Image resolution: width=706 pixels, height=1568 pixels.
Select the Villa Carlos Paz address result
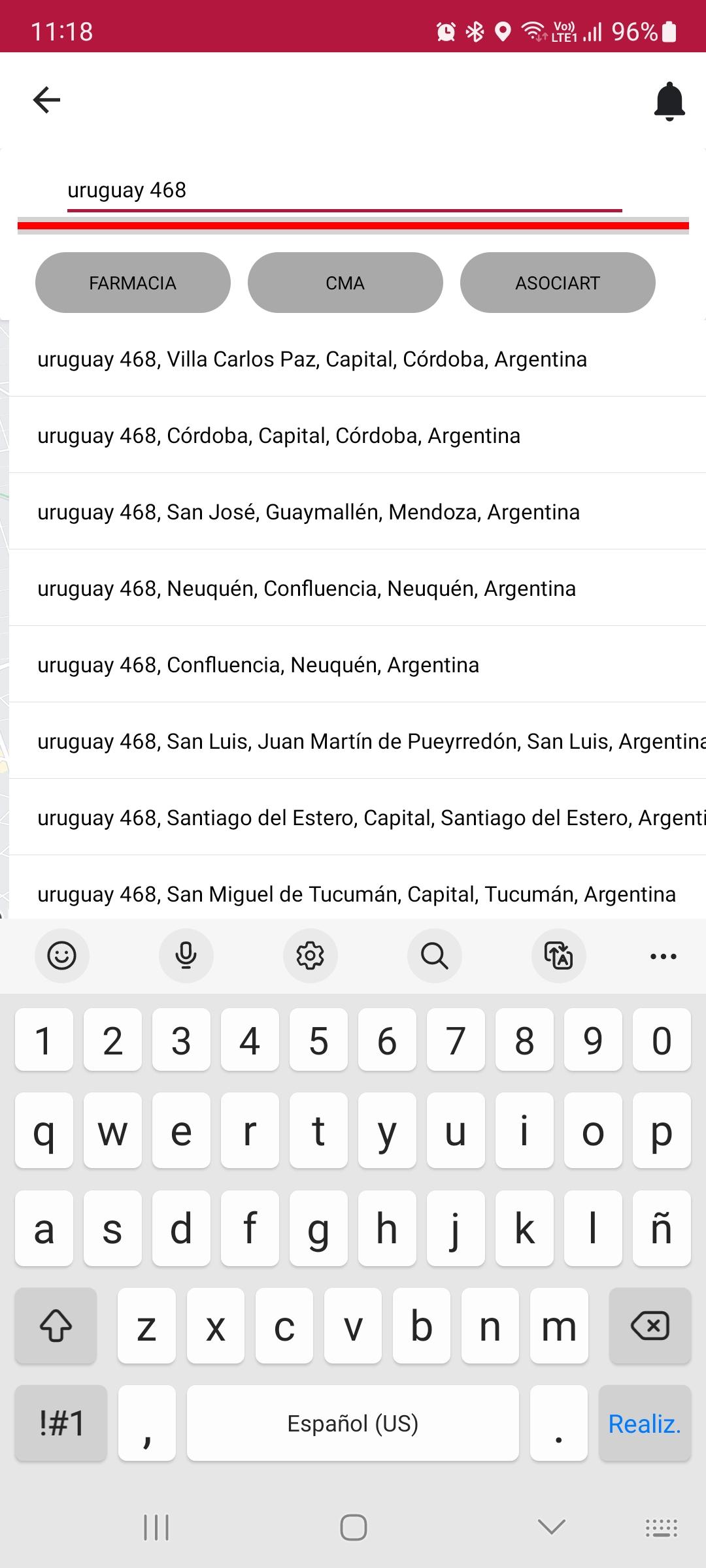tap(312, 359)
